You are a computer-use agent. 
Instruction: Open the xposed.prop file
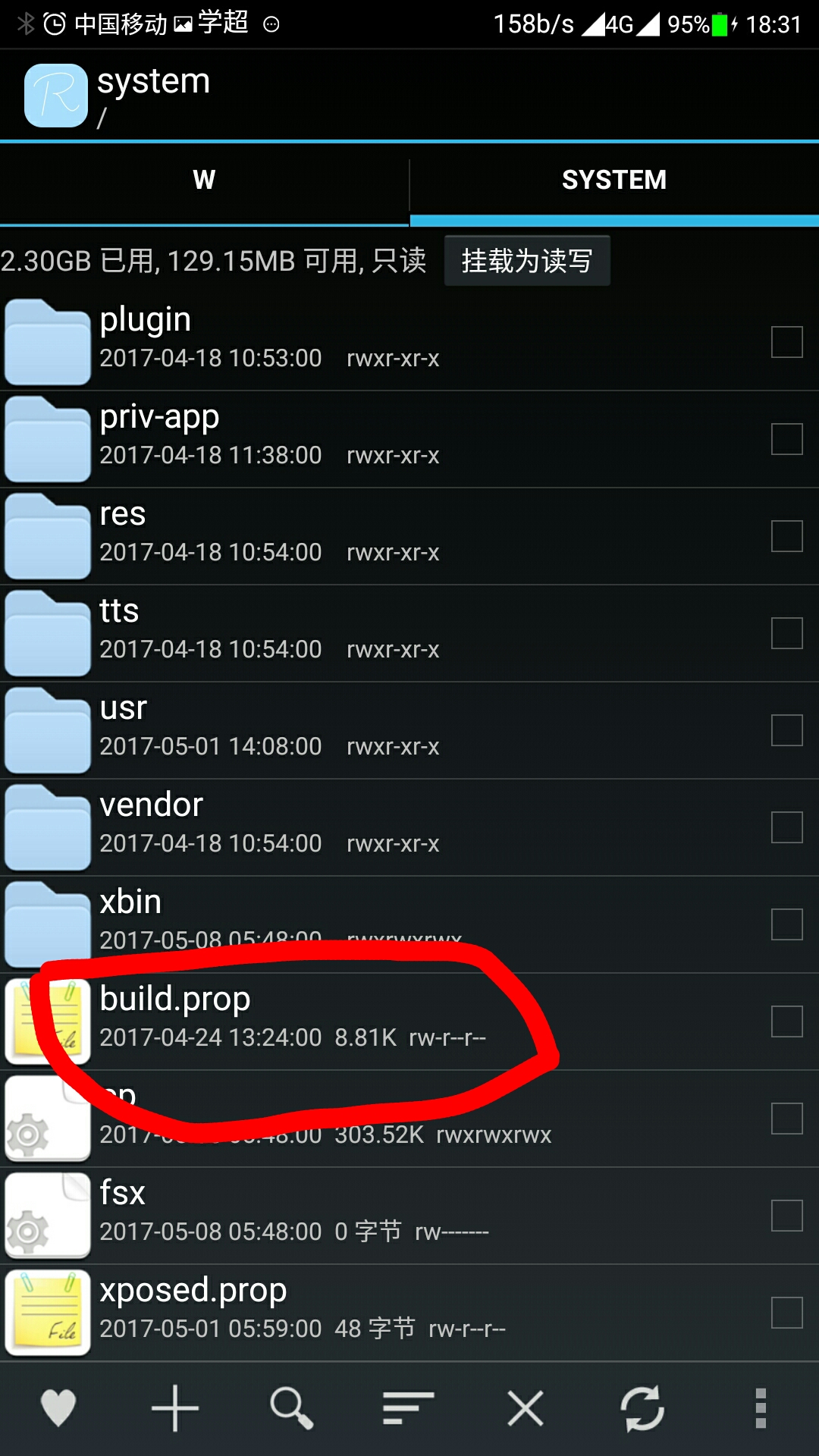(x=193, y=1291)
